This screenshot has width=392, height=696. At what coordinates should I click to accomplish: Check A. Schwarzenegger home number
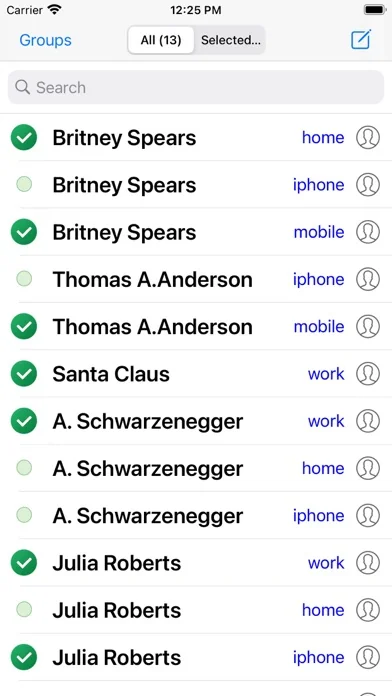(x=24, y=468)
